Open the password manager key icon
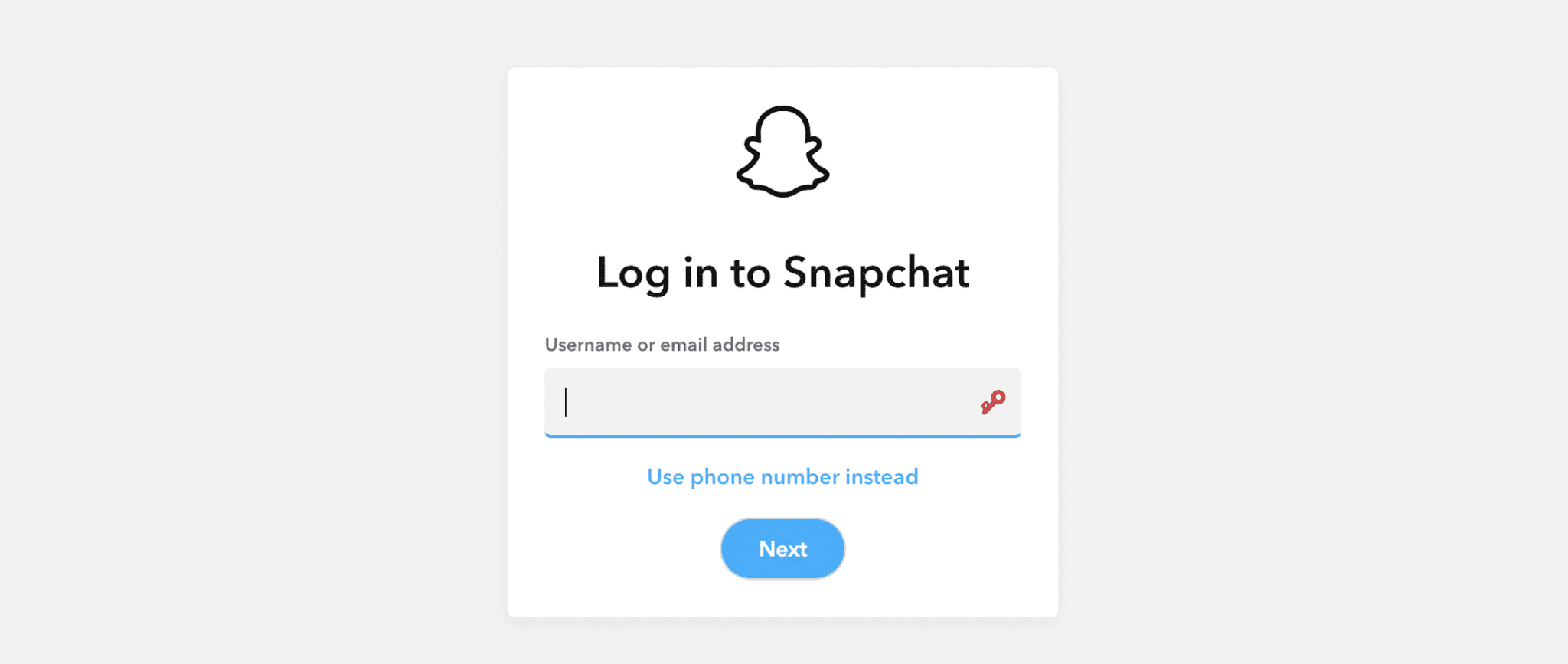This screenshot has height=664, width=1568. click(x=993, y=402)
